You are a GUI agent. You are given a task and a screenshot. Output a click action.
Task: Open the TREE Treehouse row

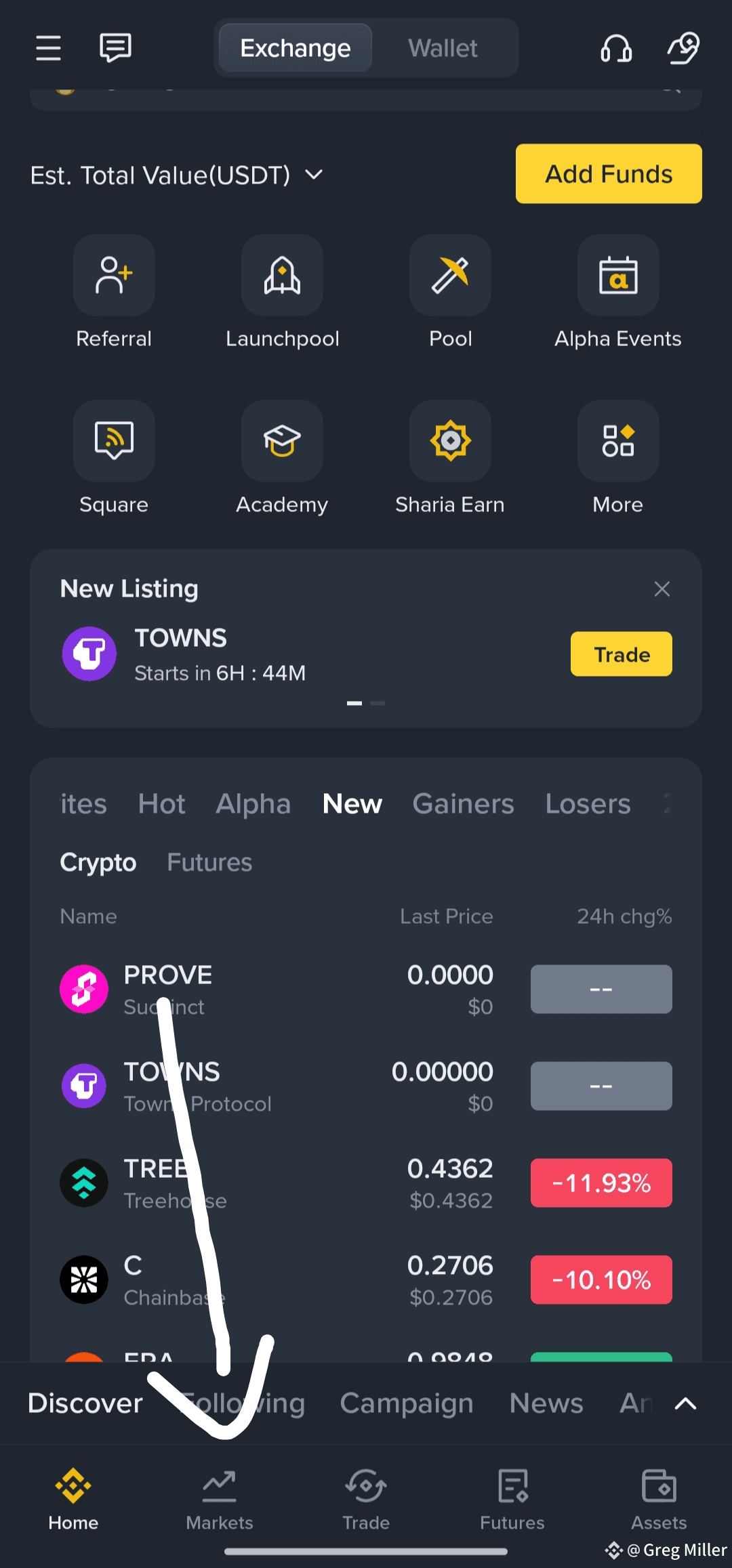[x=366, y=1183]
